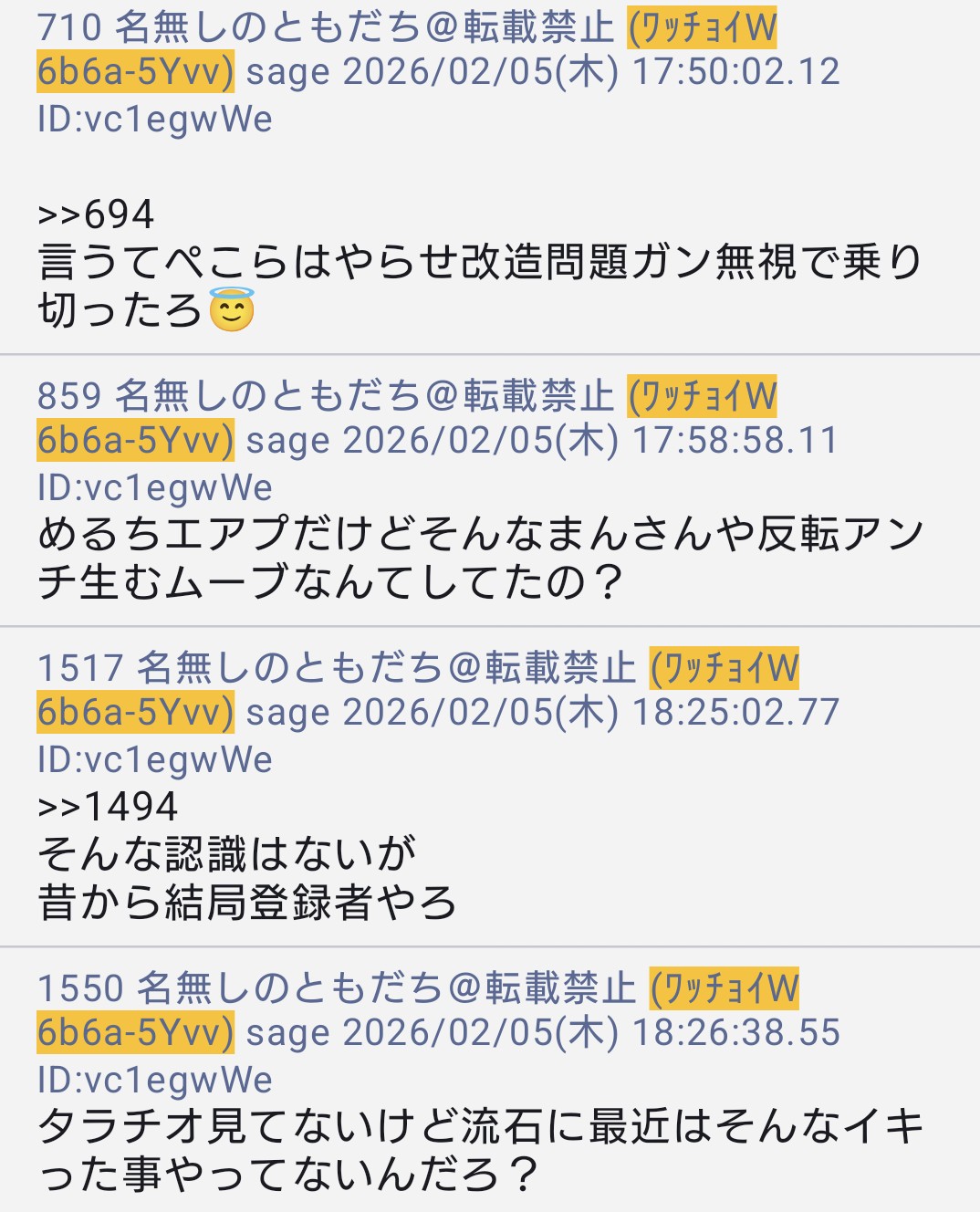Screen dimensions: 980x1212
Task: Tap ID:vc1egwWe on post 1550
Action: pyautogui.click(x=155, y=1081)
